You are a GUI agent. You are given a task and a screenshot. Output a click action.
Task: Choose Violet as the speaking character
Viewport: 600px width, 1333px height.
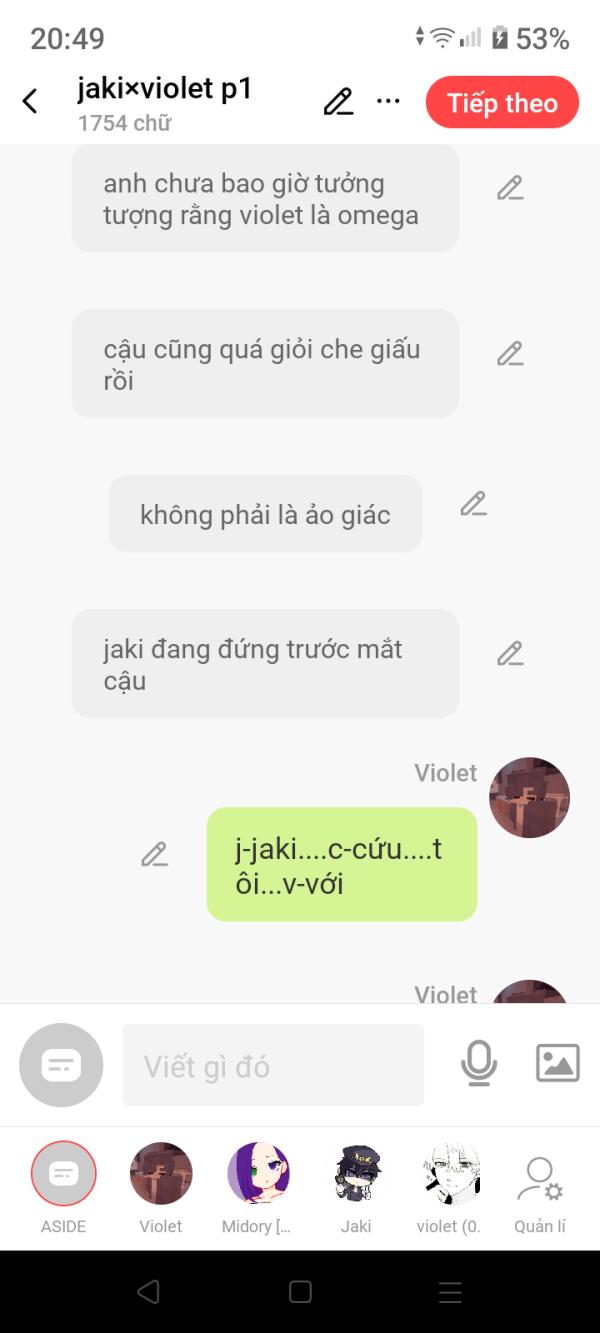tap(161, 1174)
